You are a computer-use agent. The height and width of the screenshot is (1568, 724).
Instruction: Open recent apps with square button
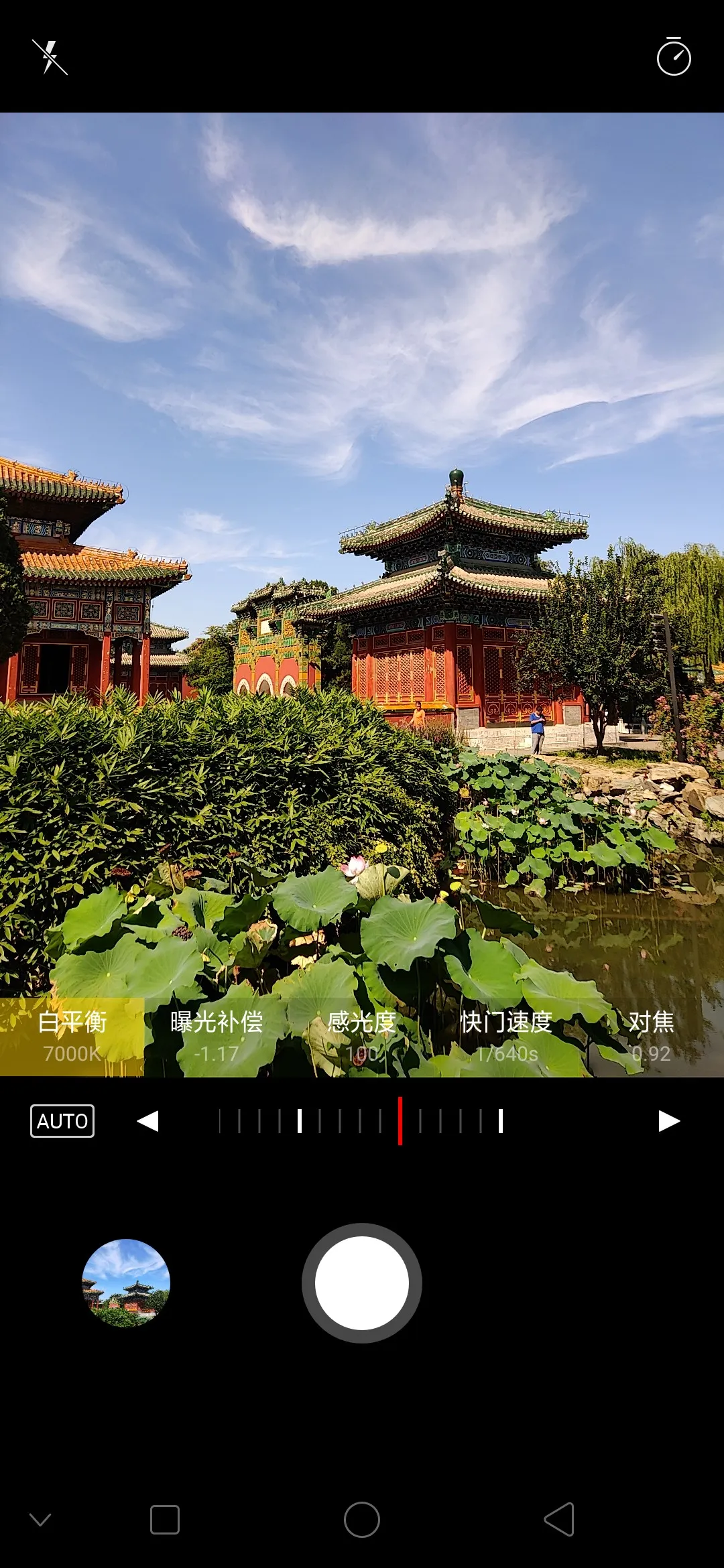click(x=165, y=1519)
